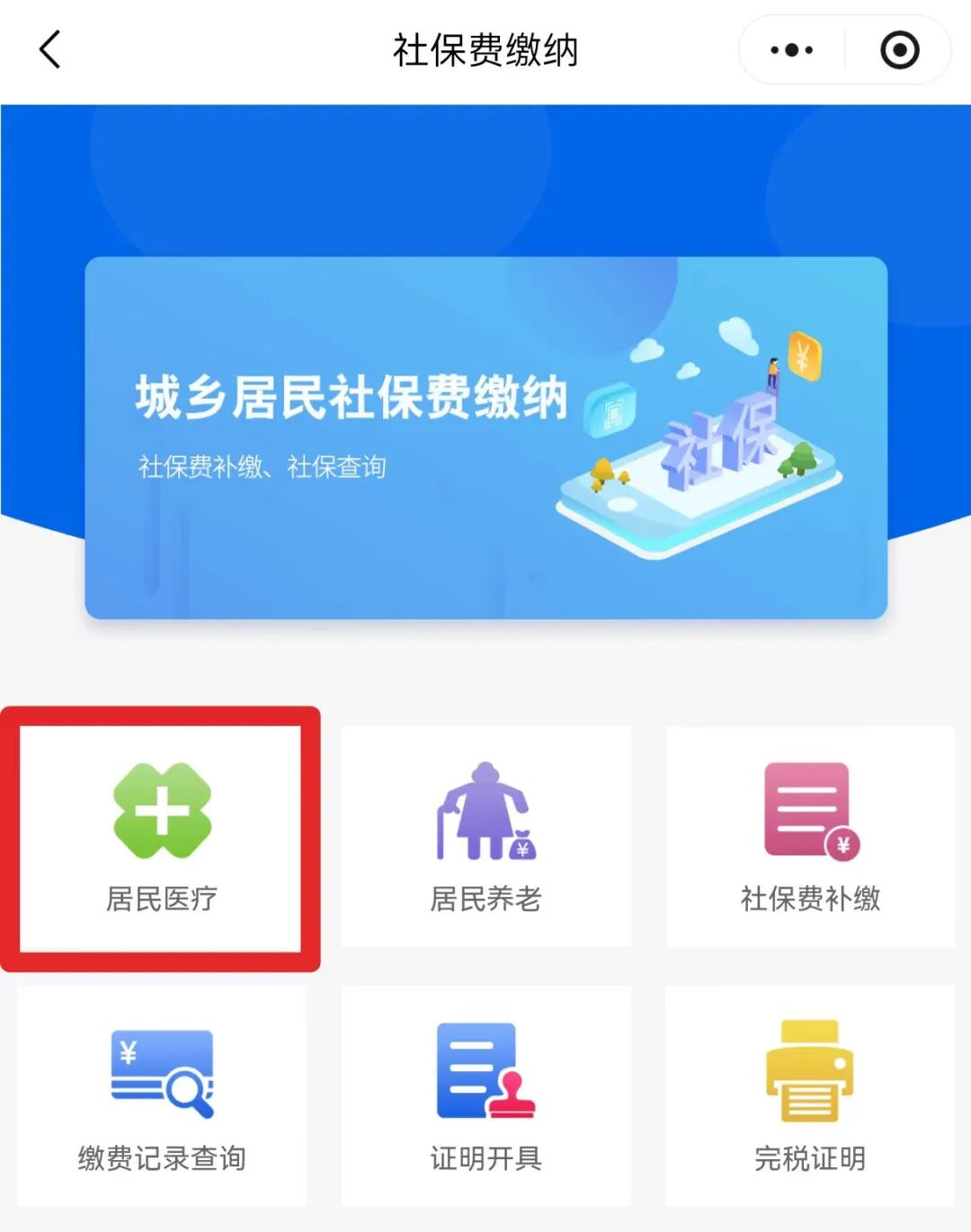This screenshot has width=971, height=1232.
Task: Open 缴费记录查询
Action: (162, 1095)
